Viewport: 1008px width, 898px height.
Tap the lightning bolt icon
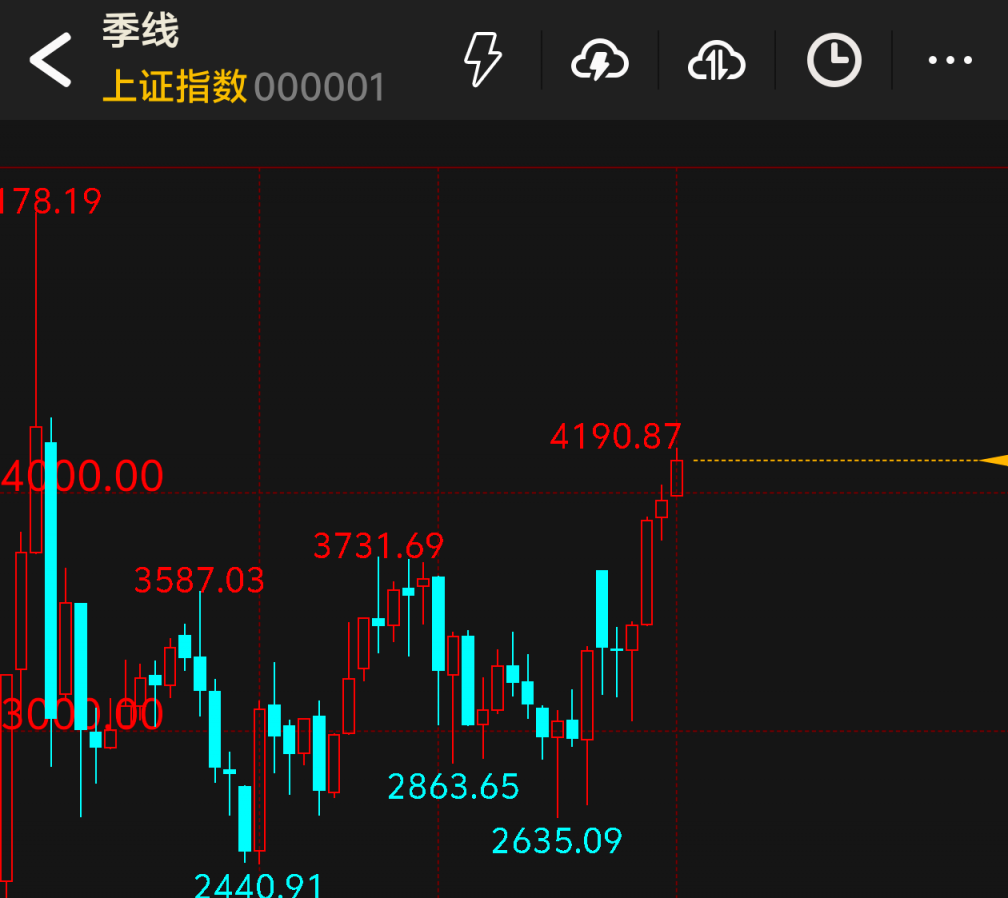click(483, 60)
